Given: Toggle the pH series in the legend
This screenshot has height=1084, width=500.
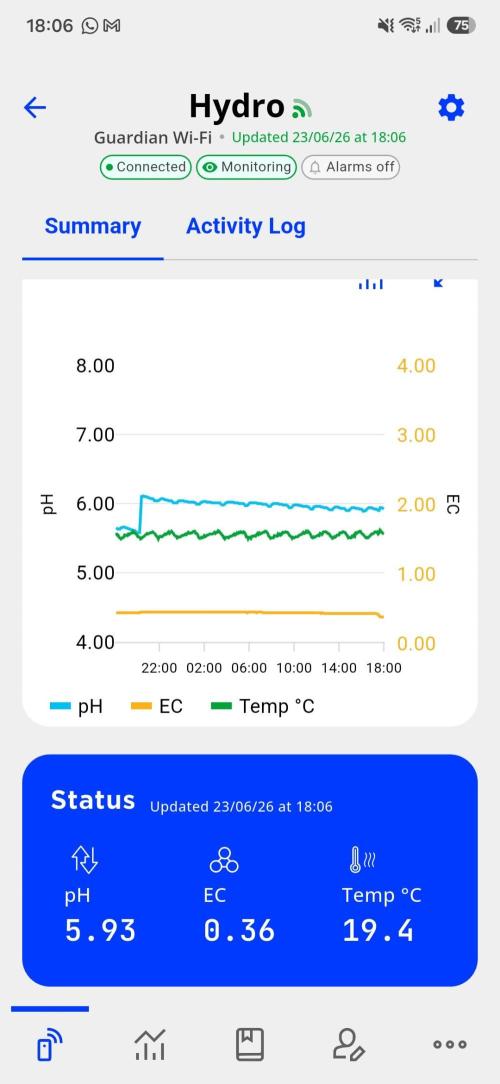Looking at the screenshot, I should 76,707.
